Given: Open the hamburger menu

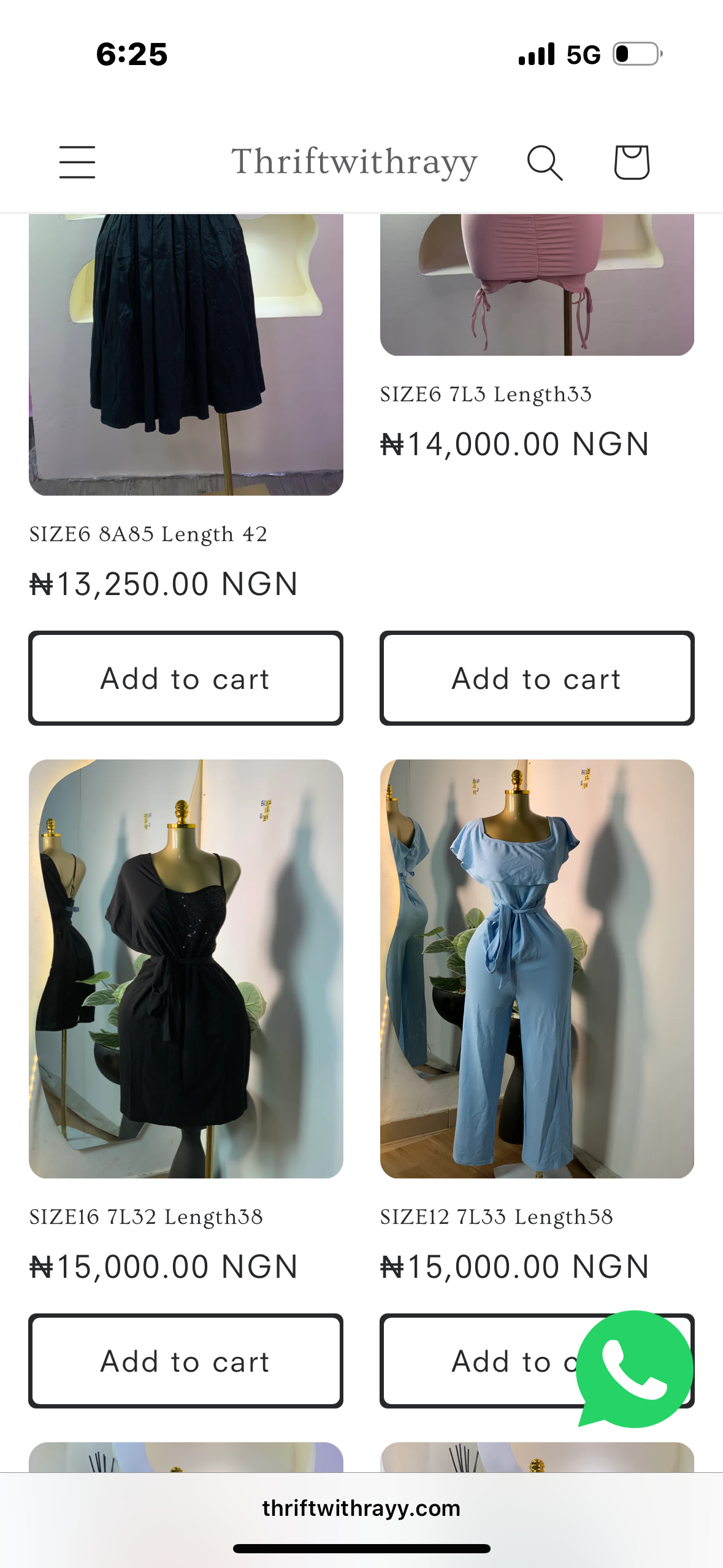Looking at the screenshot, I should tap(77, 163).
